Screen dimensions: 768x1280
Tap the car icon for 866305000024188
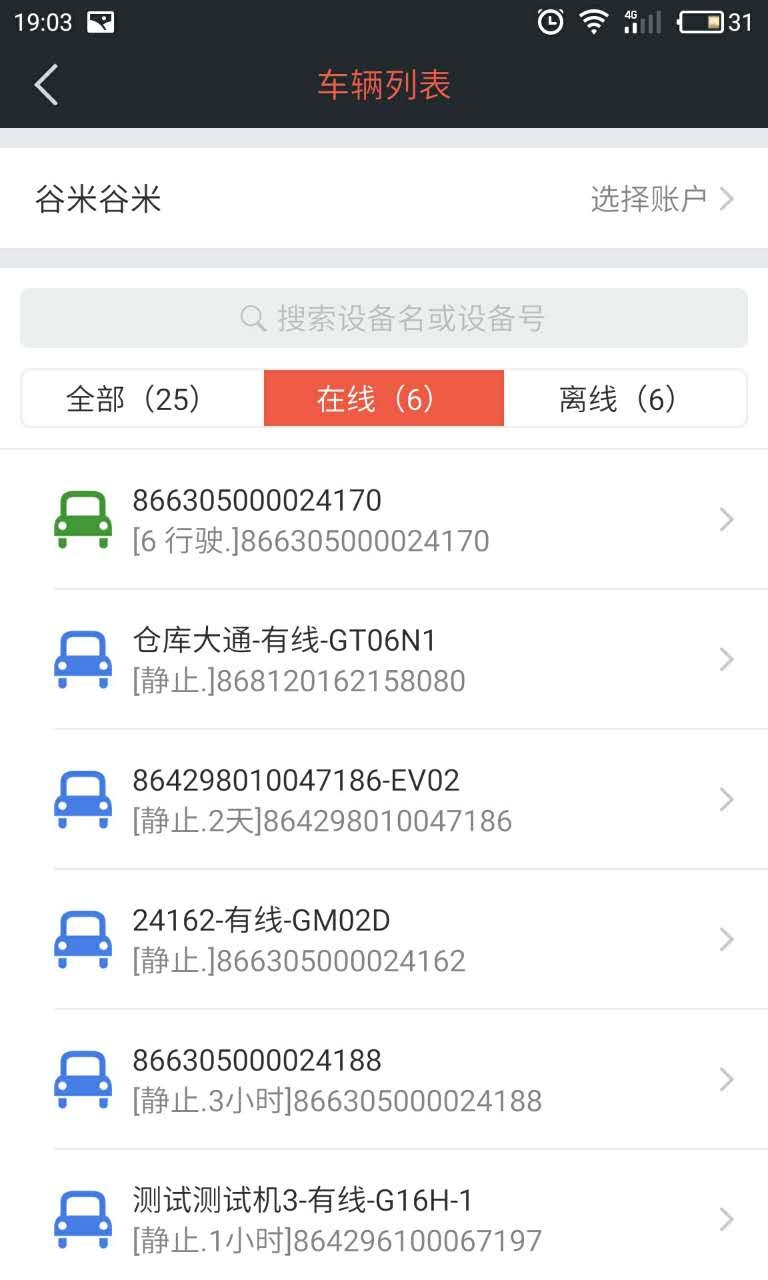tap(84, 1078)
